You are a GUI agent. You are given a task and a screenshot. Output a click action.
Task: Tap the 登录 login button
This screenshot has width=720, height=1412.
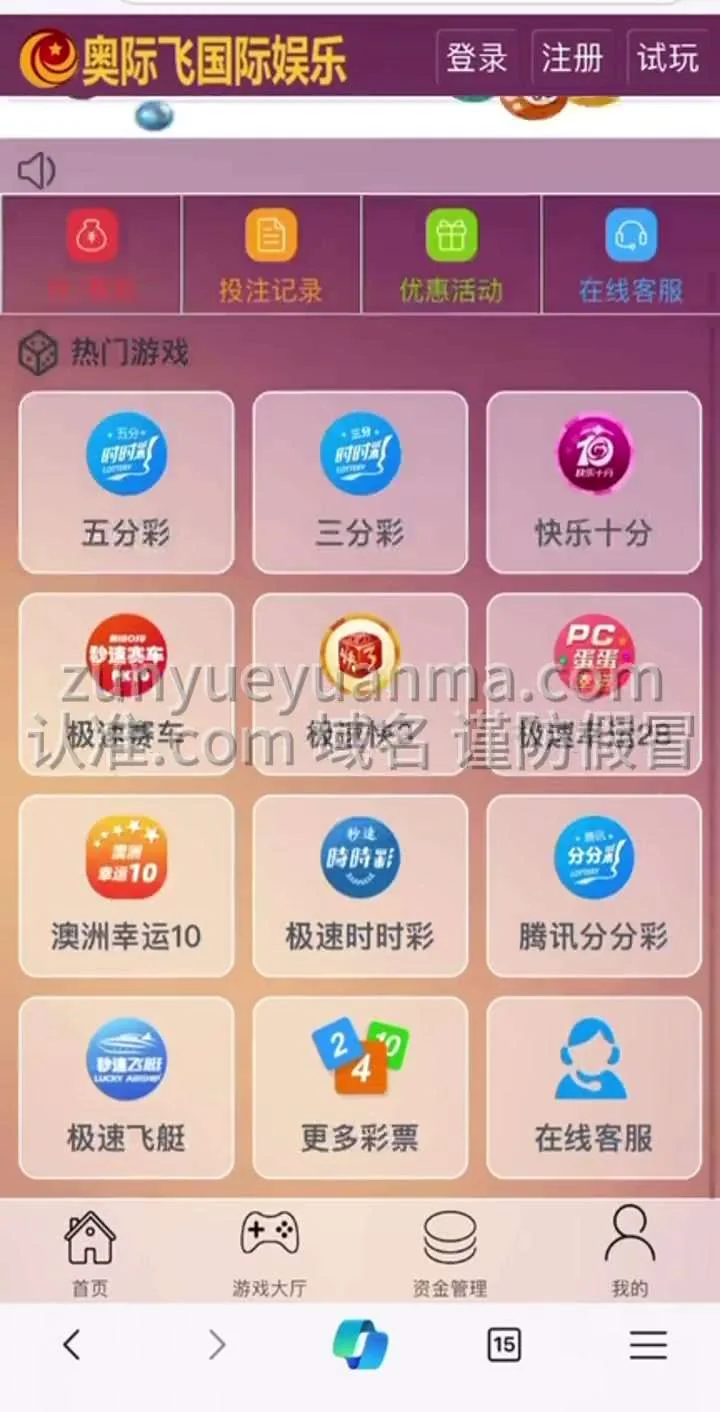476,58
